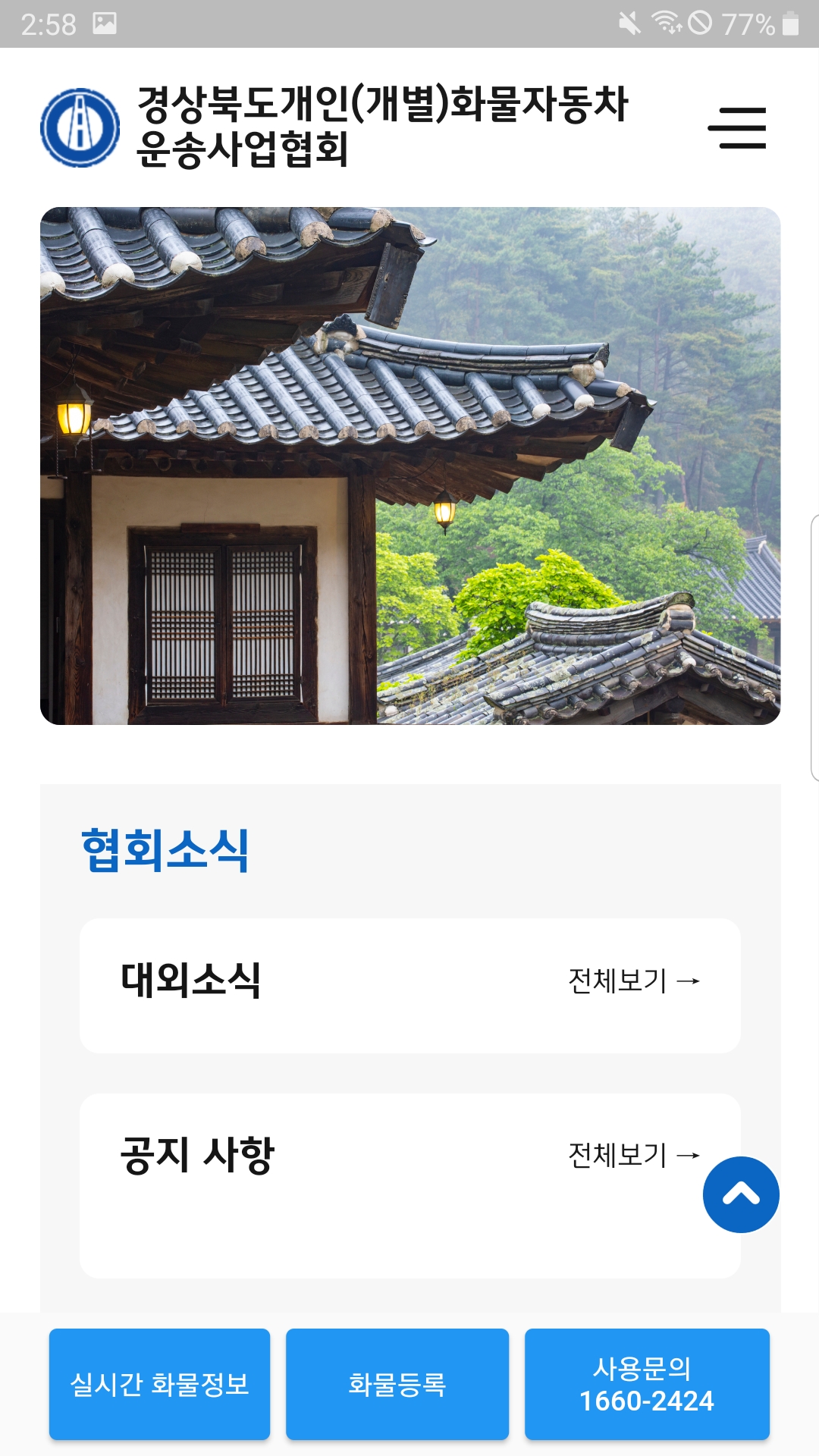This screenshot has width=819, height=1456.
Task: Open 화물등록 cargo registration
Action: click(x=397, y=1384)
